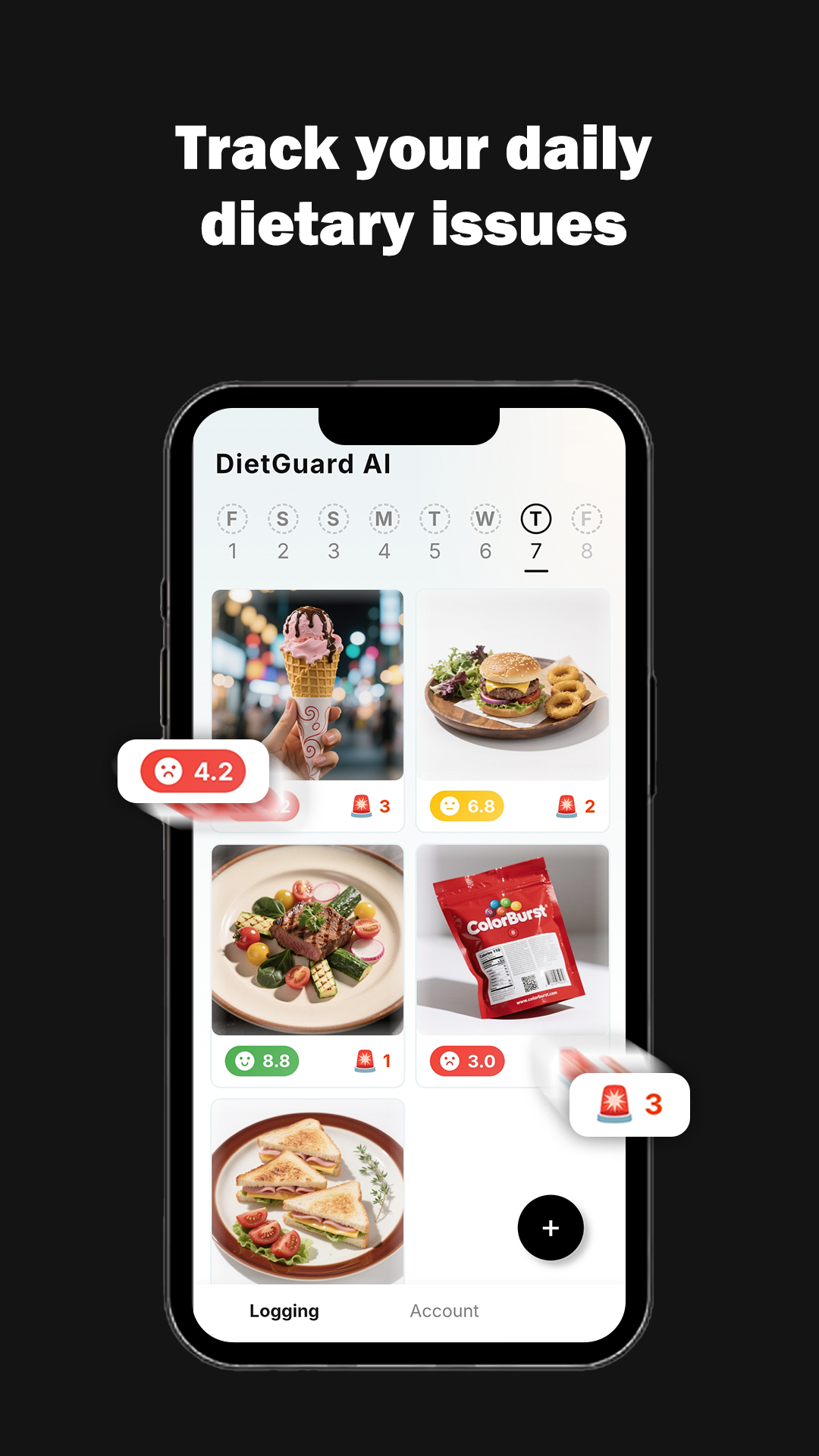Viewport: 819px width, 1456px height.
Task: Tap the yellow 6.8 neutral face score badge
Action: coord(465,806)
